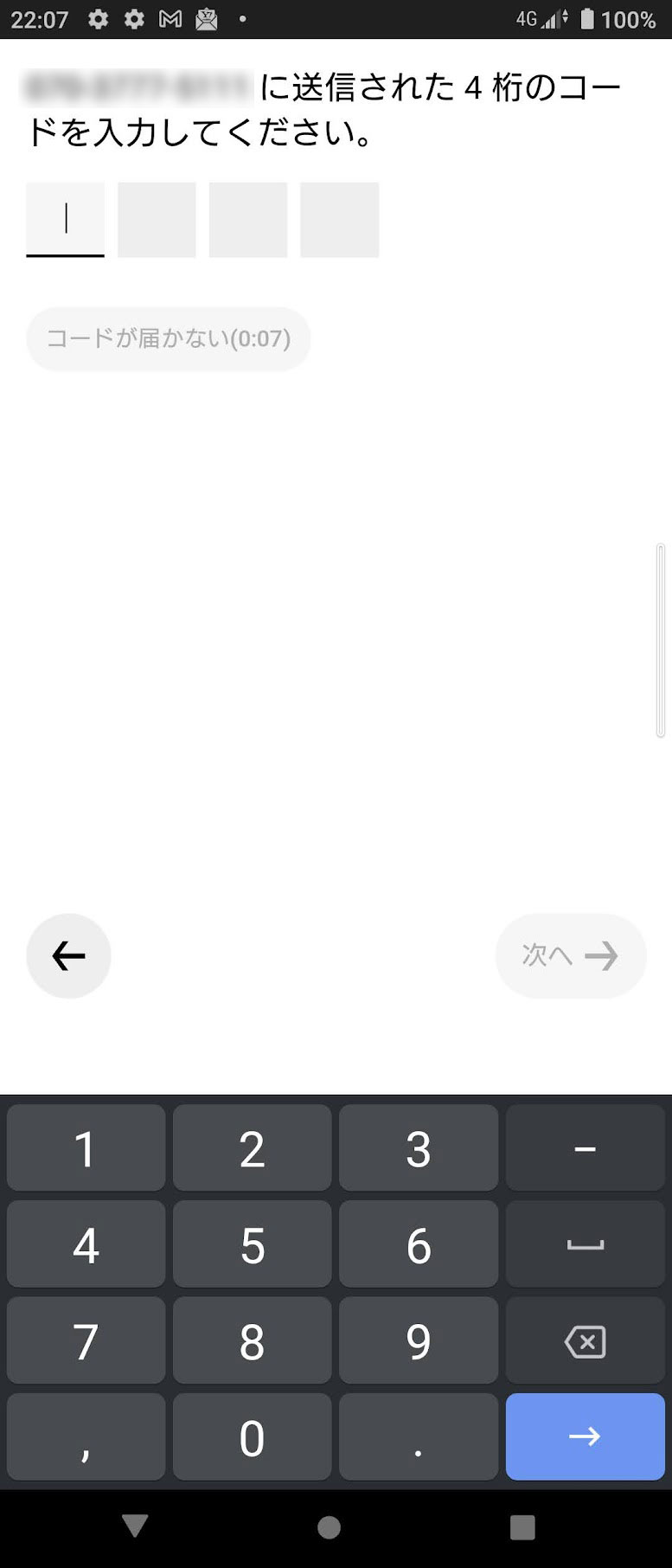This screenshot has height=1568, width=672.
Task: Select the third code digit box
Action: [x=248, y=220]
